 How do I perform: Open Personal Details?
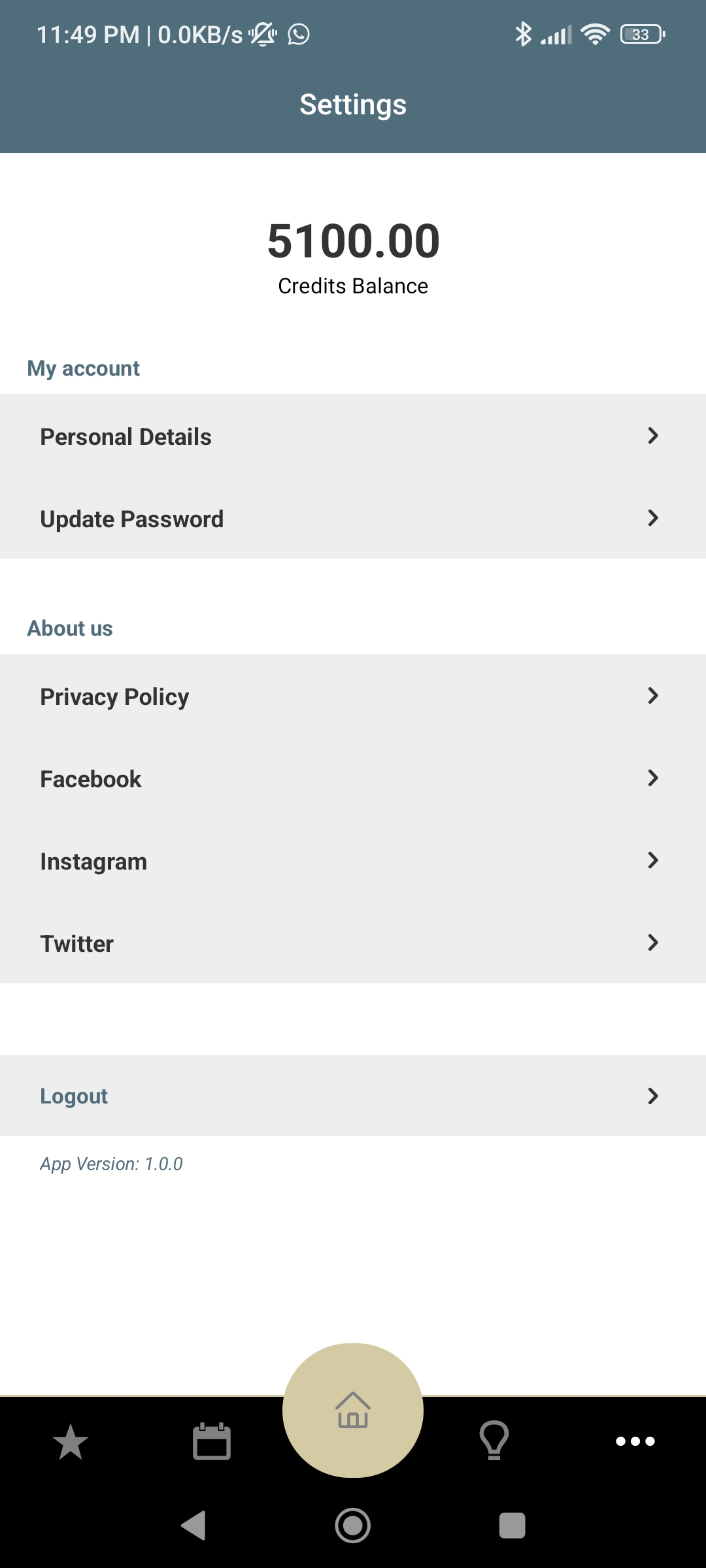tap(353, 436)
